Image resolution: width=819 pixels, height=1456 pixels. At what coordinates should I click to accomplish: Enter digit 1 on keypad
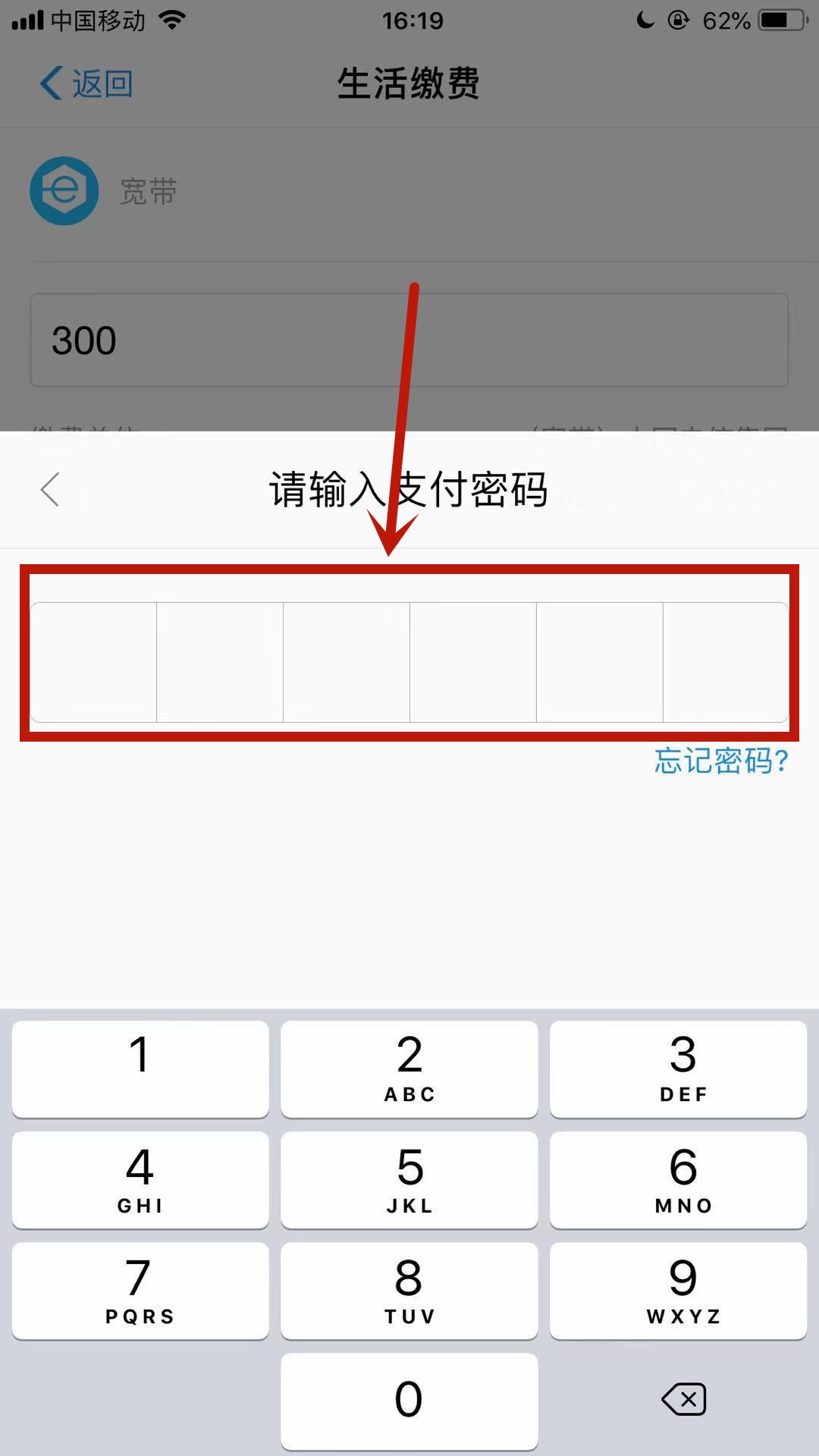tap(140, 1068)
